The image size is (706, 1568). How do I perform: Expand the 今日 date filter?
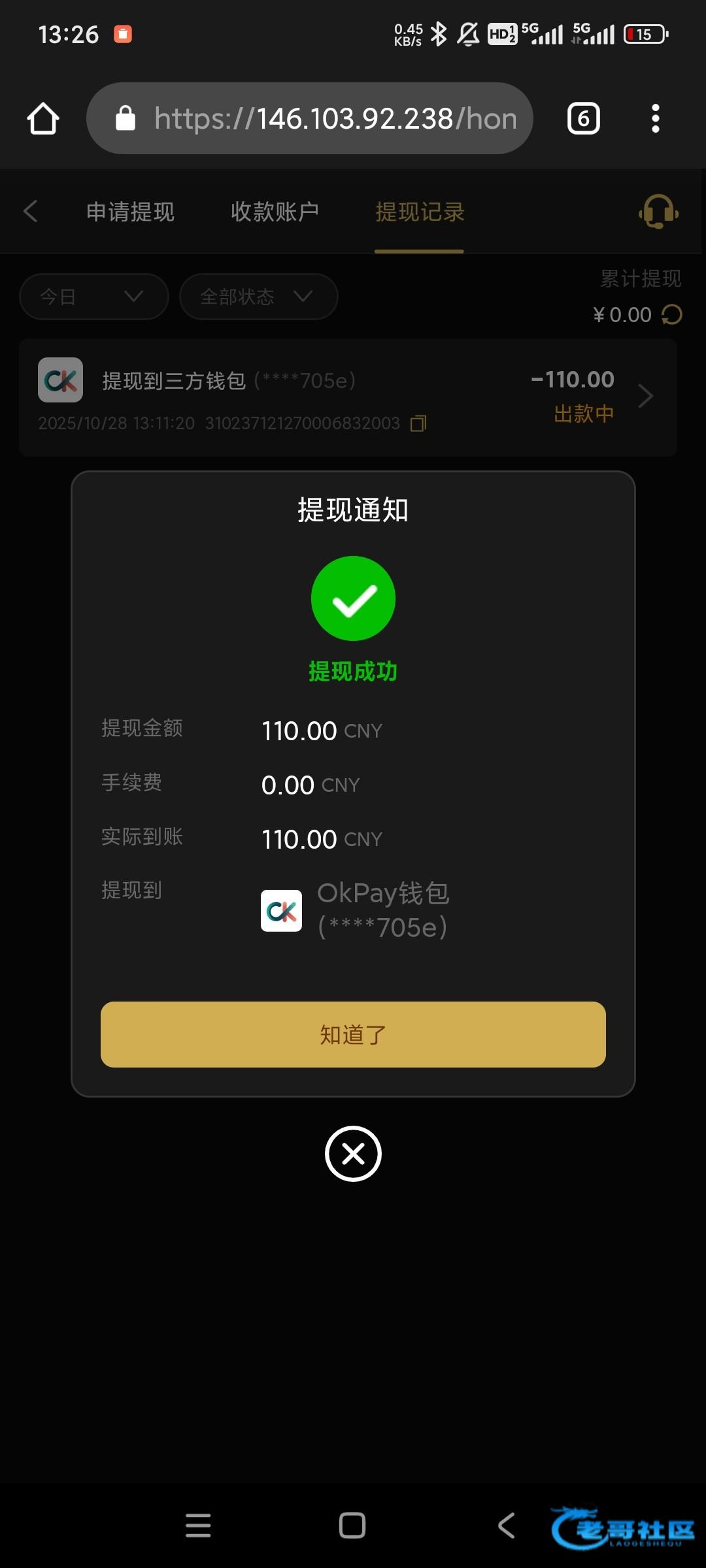coord(94,297)
